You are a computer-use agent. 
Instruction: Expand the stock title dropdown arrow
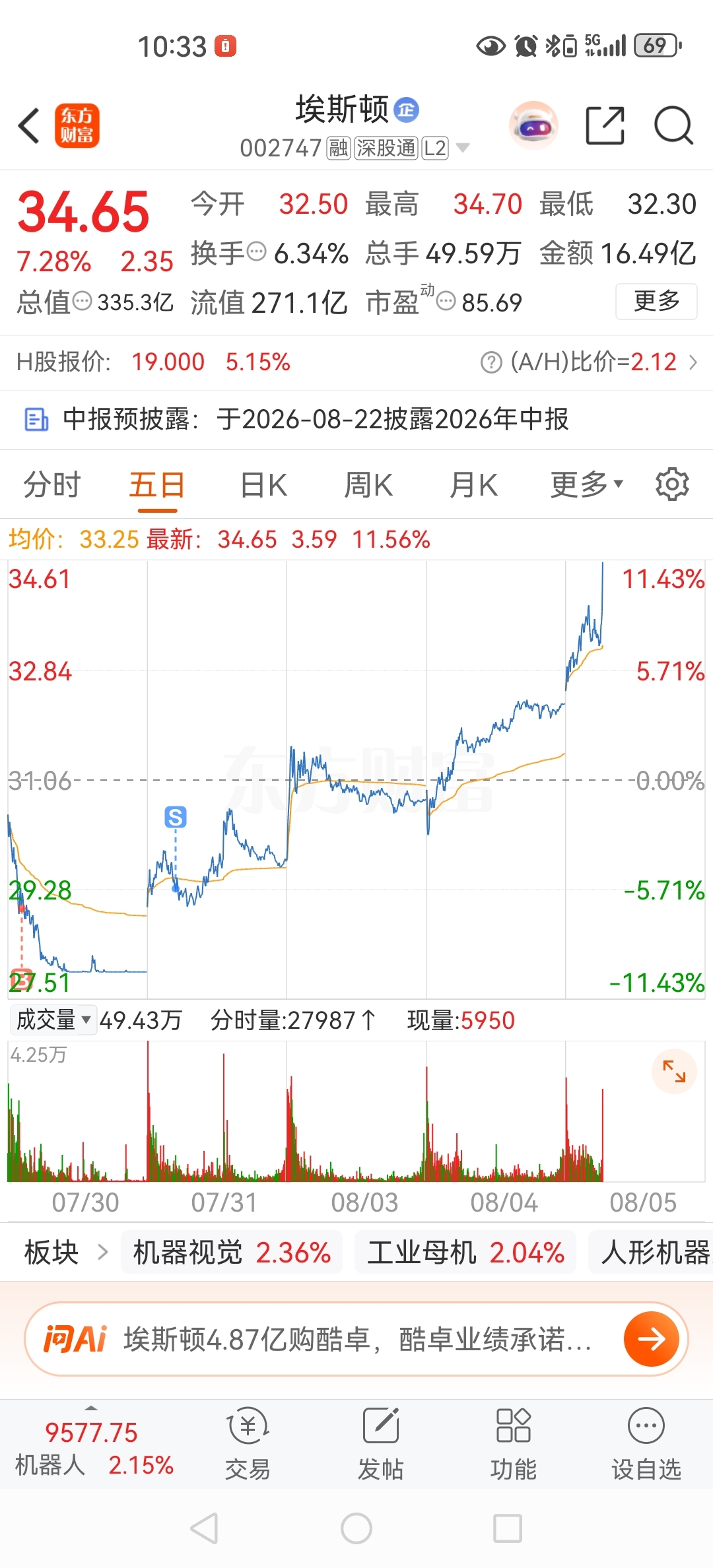[463, 148]
